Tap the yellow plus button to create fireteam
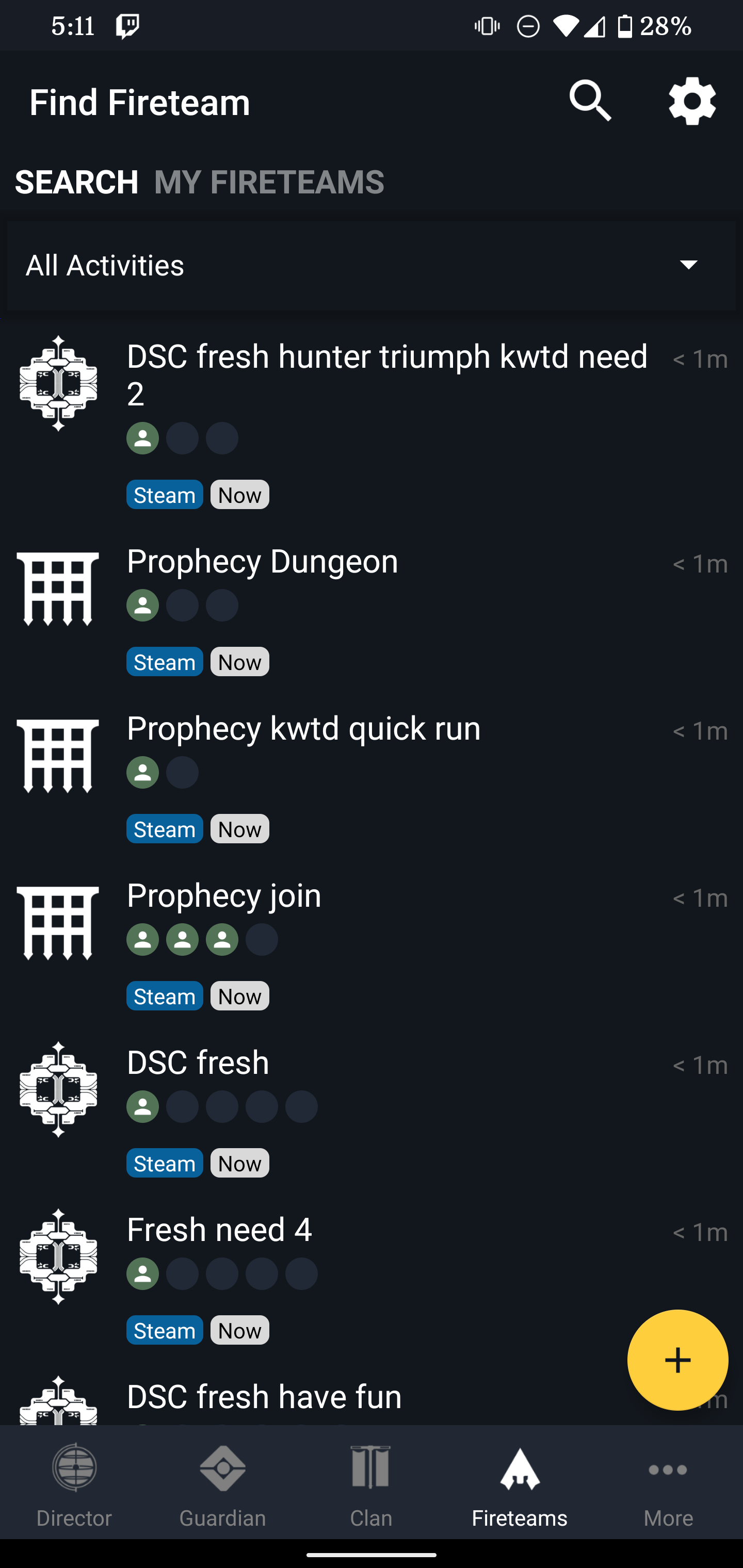Screen dimensions: 743x1568 (x=678, y=1361)
